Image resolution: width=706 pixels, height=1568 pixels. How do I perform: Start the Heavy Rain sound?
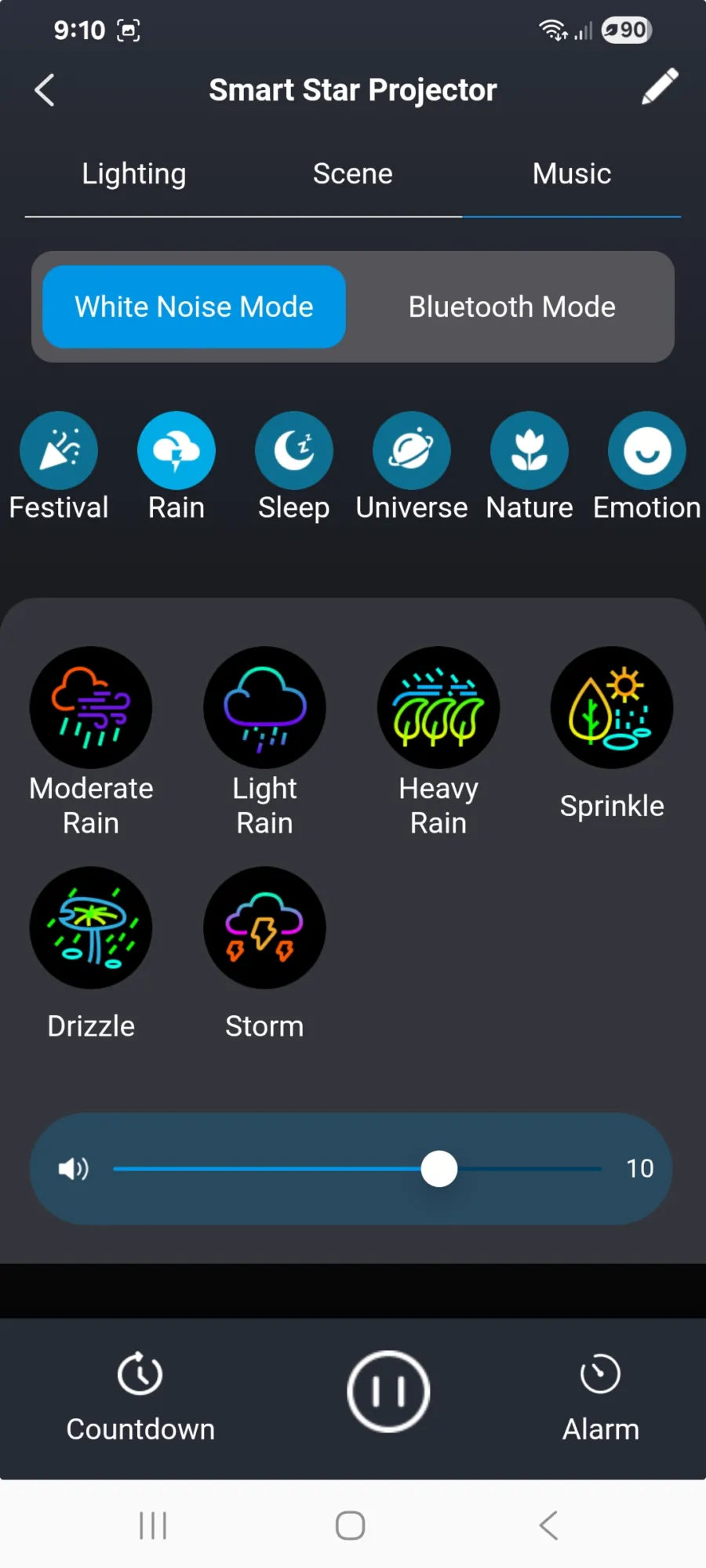coord(439,708)
